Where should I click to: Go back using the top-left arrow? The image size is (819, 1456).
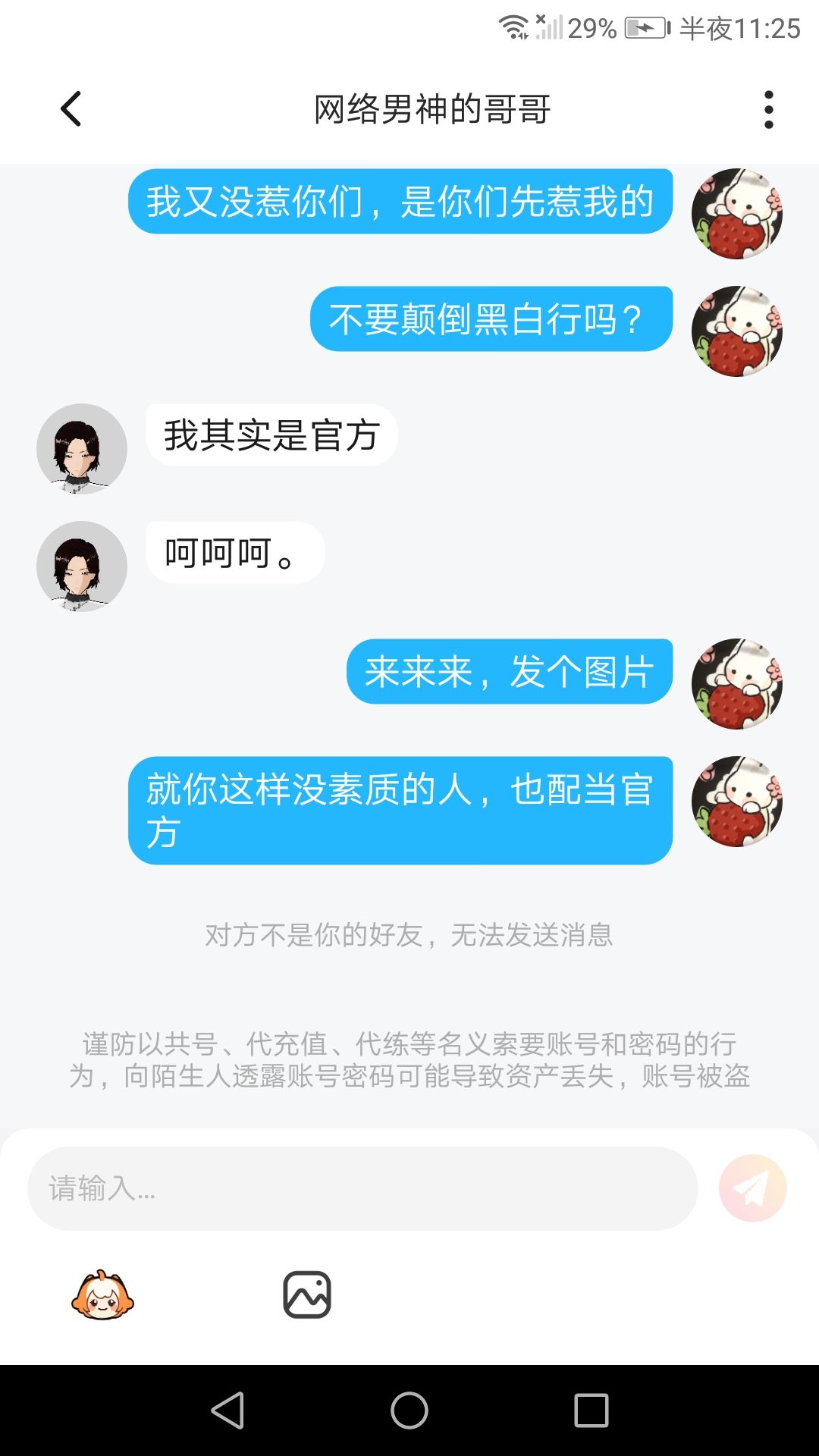pos(71,109)
